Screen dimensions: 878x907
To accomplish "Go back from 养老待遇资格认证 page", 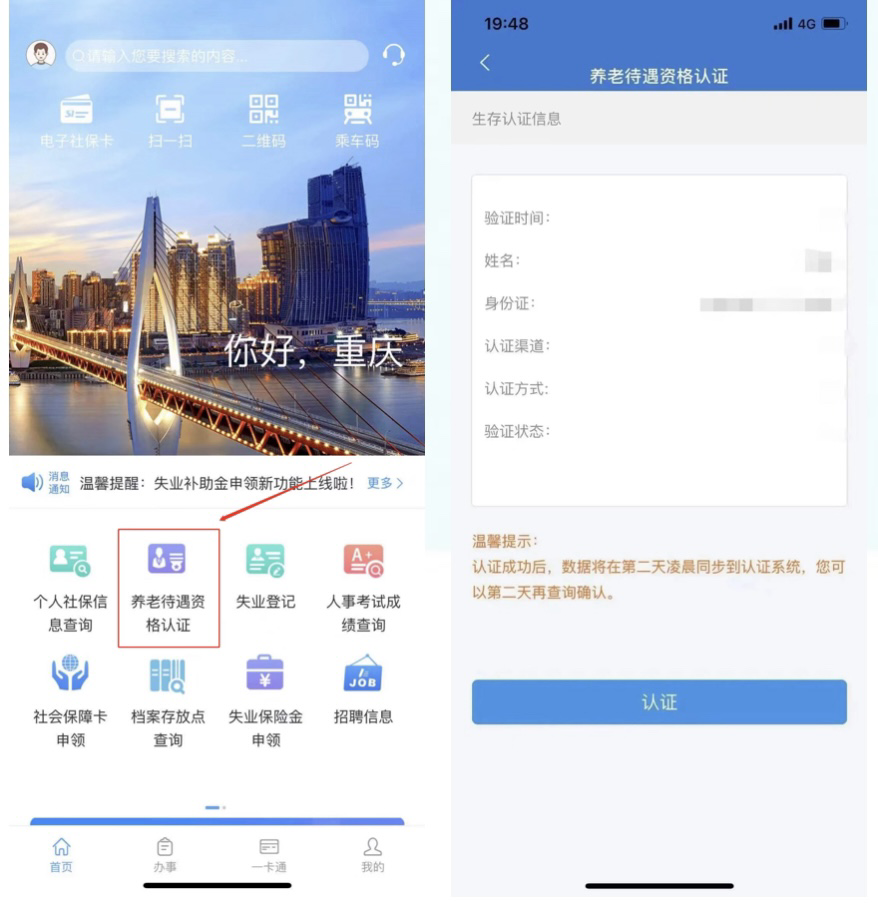I will 486,63.
